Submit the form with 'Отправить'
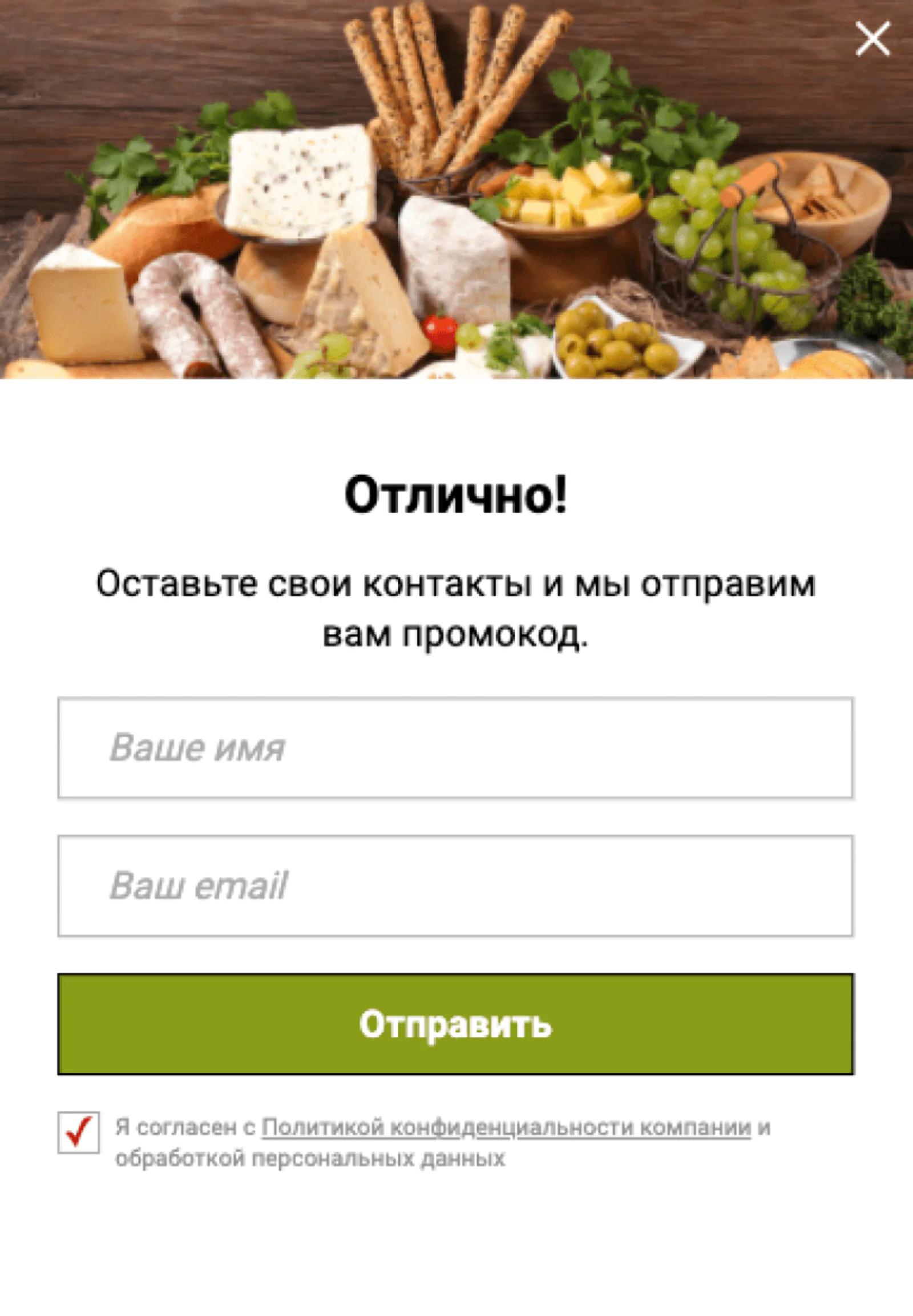 coord(455,1024)
